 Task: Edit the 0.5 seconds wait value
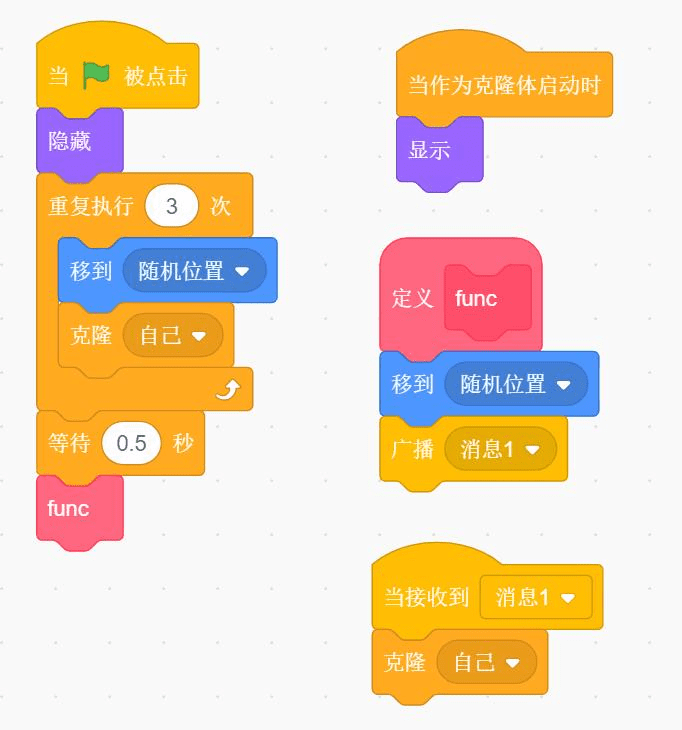pyautogui.click(x=131, y=443)
